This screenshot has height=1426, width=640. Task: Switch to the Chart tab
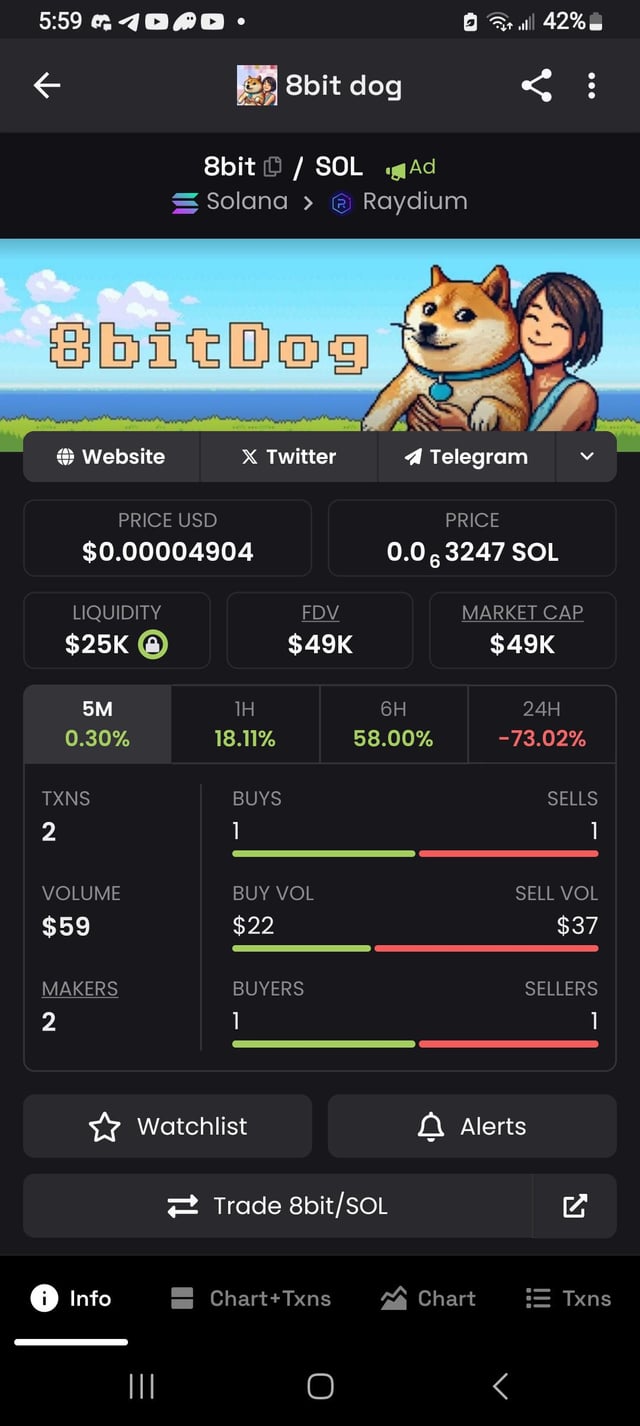[428, 1298]
